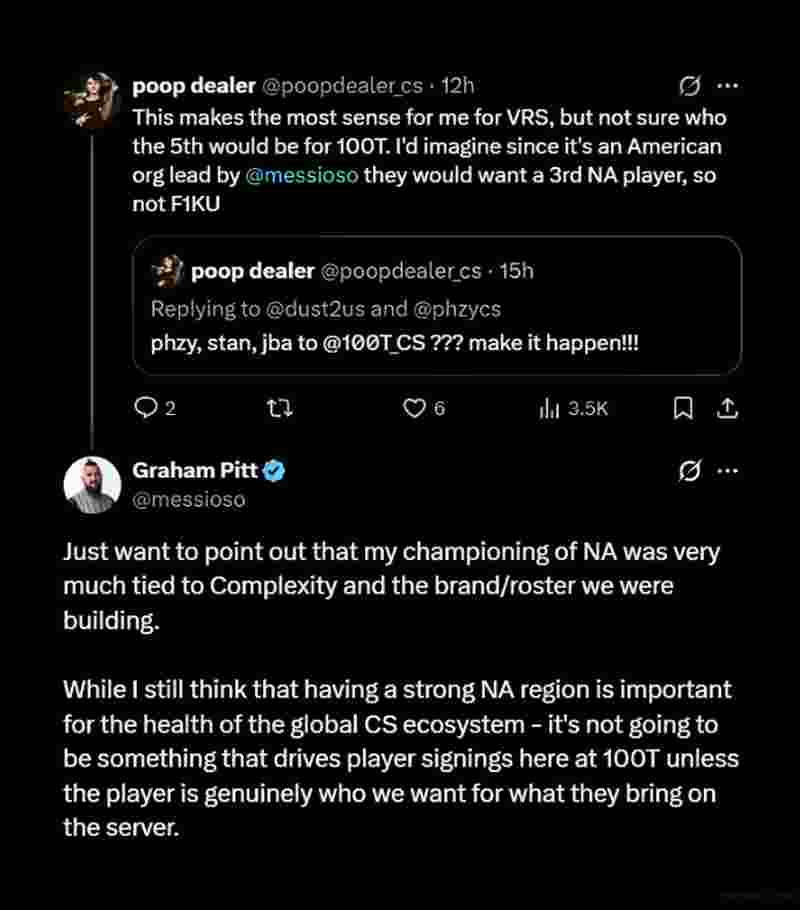
Task: Open the Grok icon on poop dealer's post
Action: [688, 86]
